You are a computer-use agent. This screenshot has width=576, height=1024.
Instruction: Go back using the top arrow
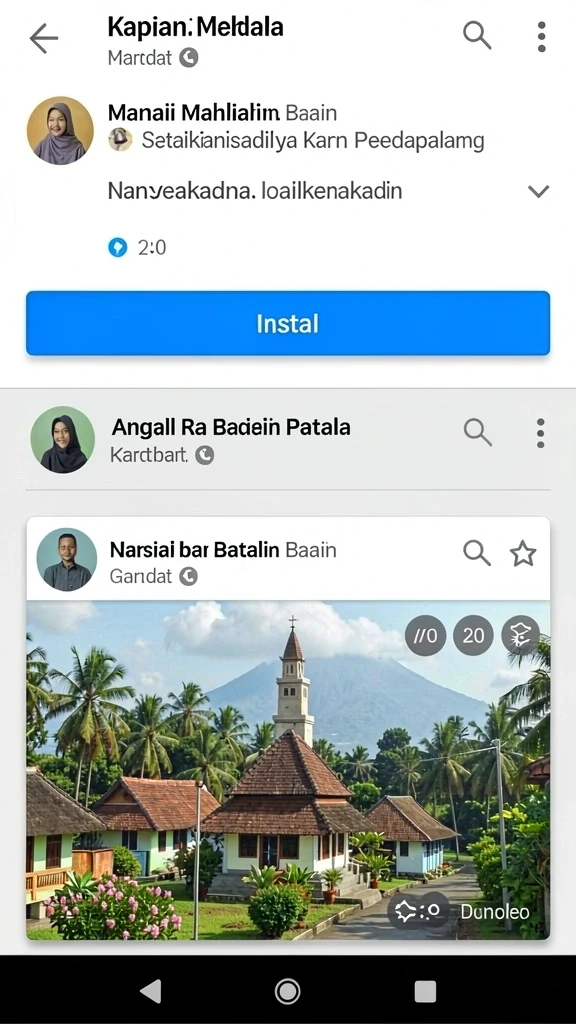(44, 39)
